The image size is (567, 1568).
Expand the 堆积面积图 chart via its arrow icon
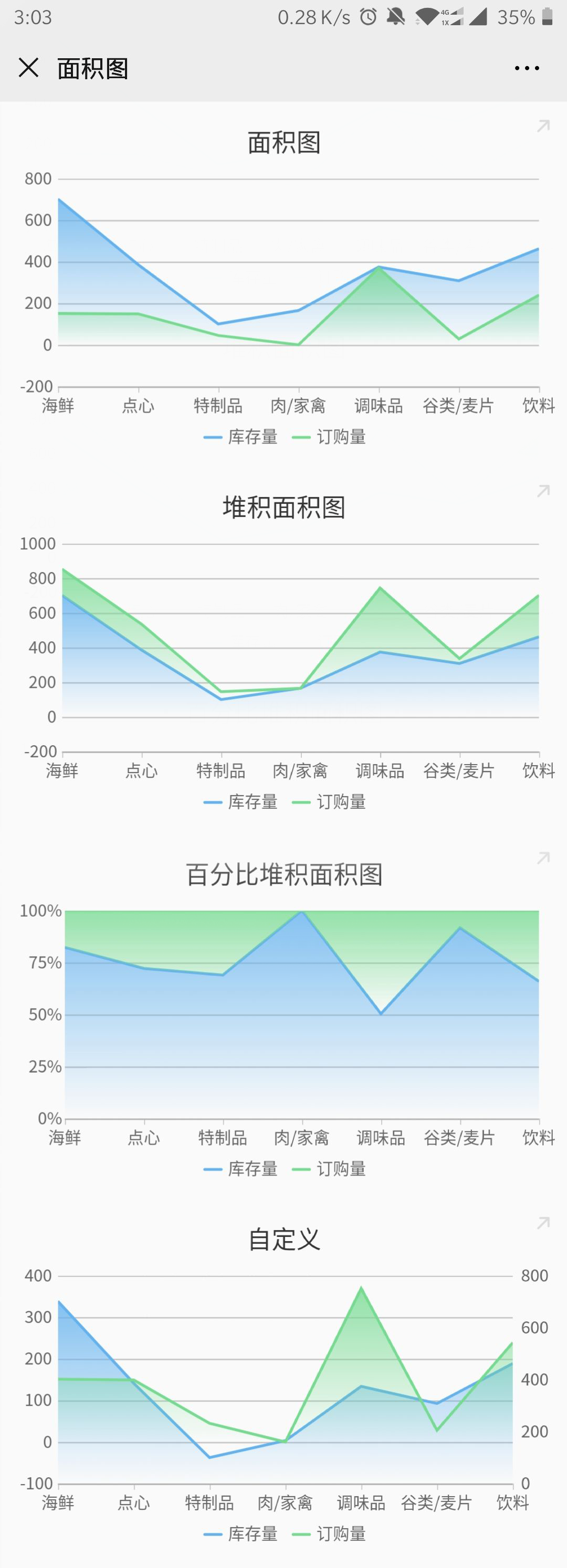click(543, 491)
